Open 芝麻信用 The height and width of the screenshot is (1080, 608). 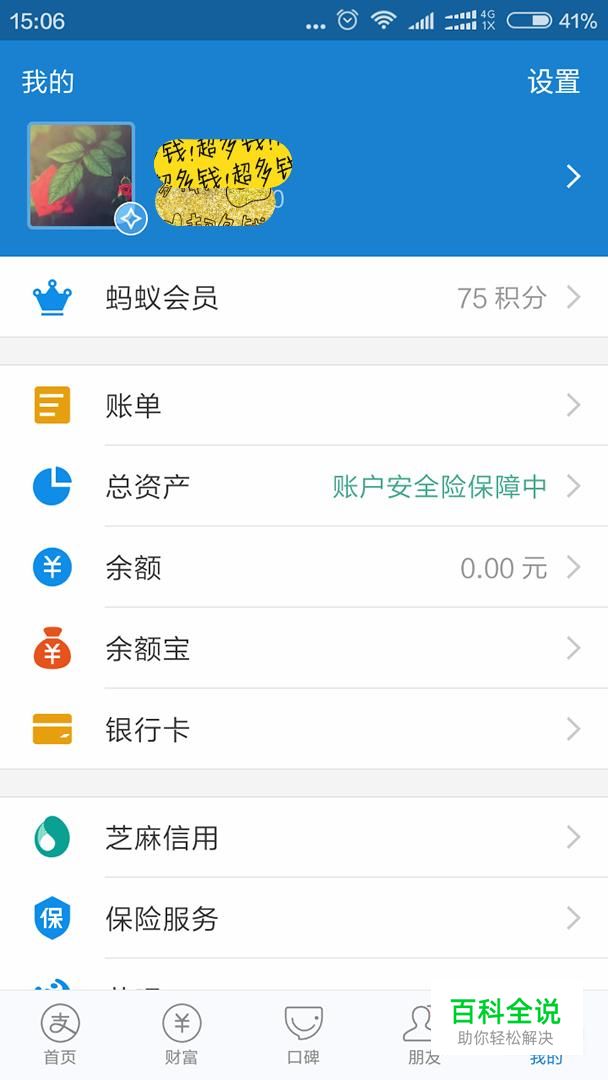tap(304, 838)
